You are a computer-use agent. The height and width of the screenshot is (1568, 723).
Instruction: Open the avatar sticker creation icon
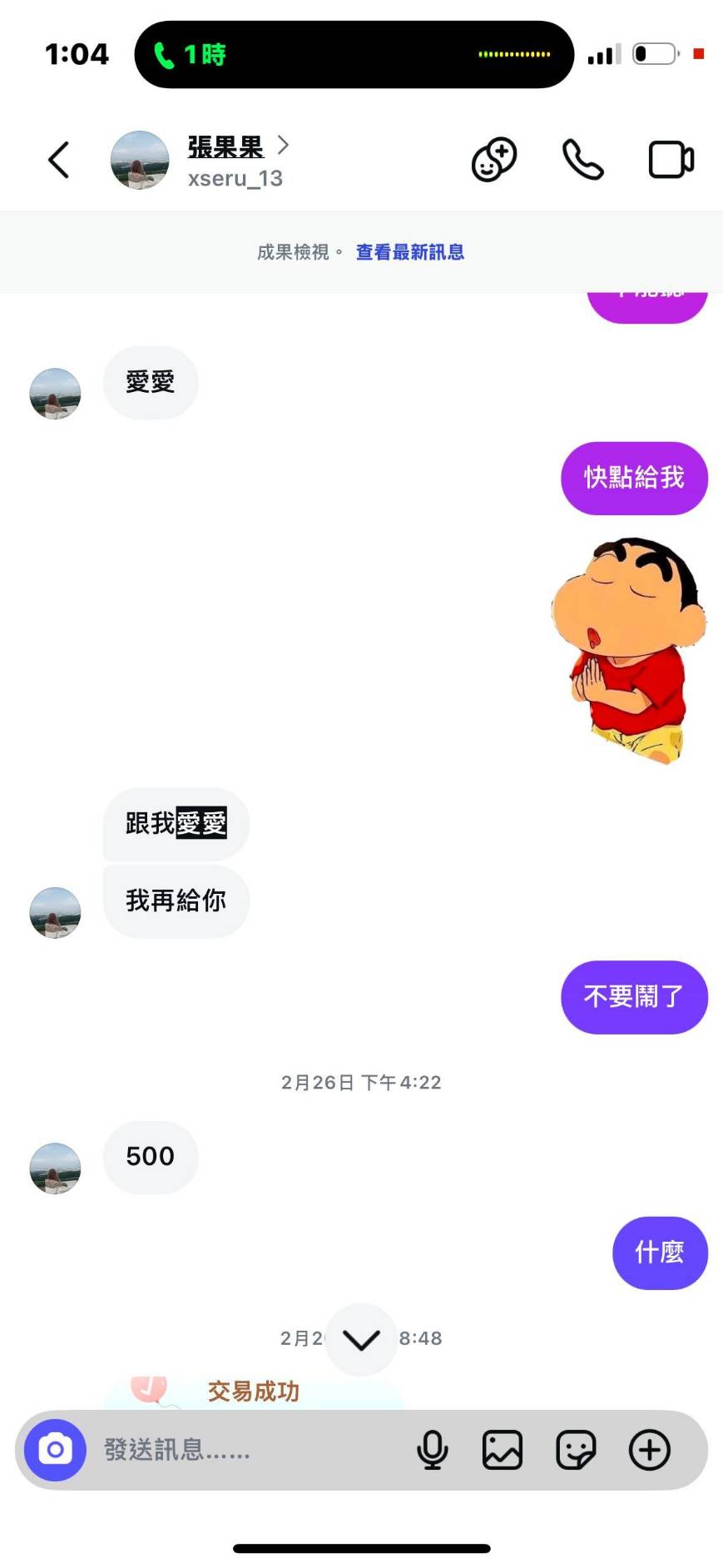pyautogui.click(x=494, y=160)
